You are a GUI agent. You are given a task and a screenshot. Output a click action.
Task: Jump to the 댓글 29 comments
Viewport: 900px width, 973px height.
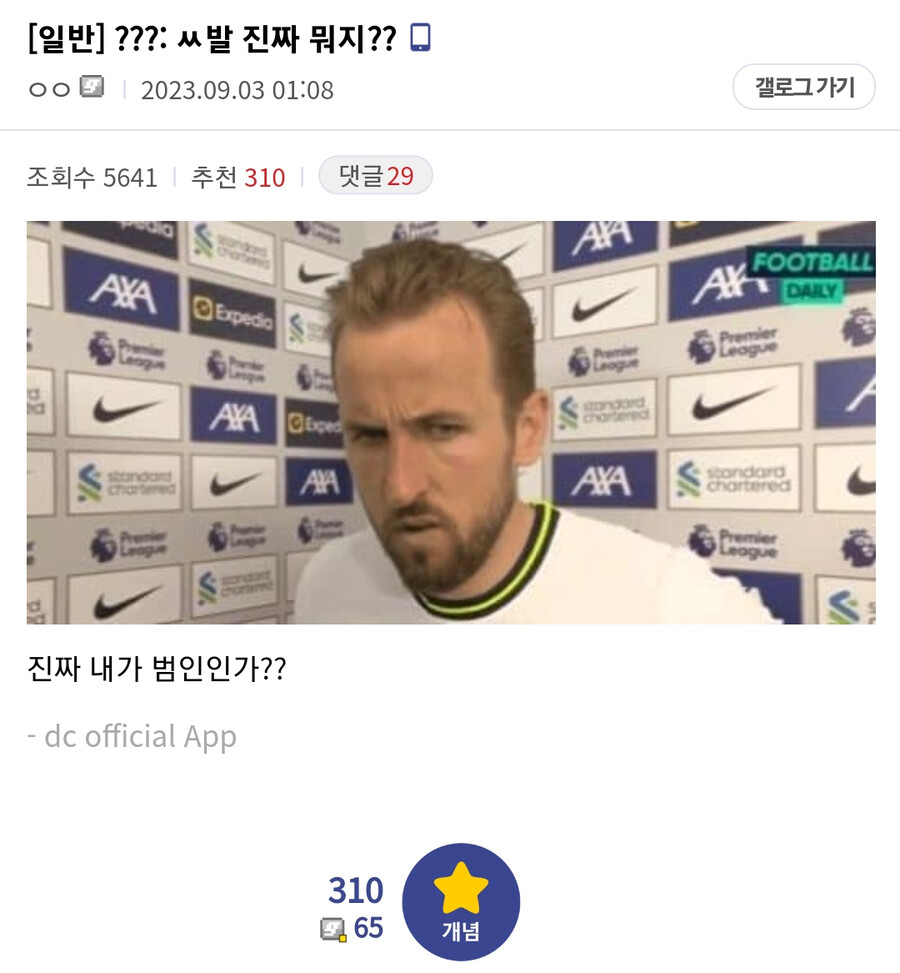(x=375, y=176)
